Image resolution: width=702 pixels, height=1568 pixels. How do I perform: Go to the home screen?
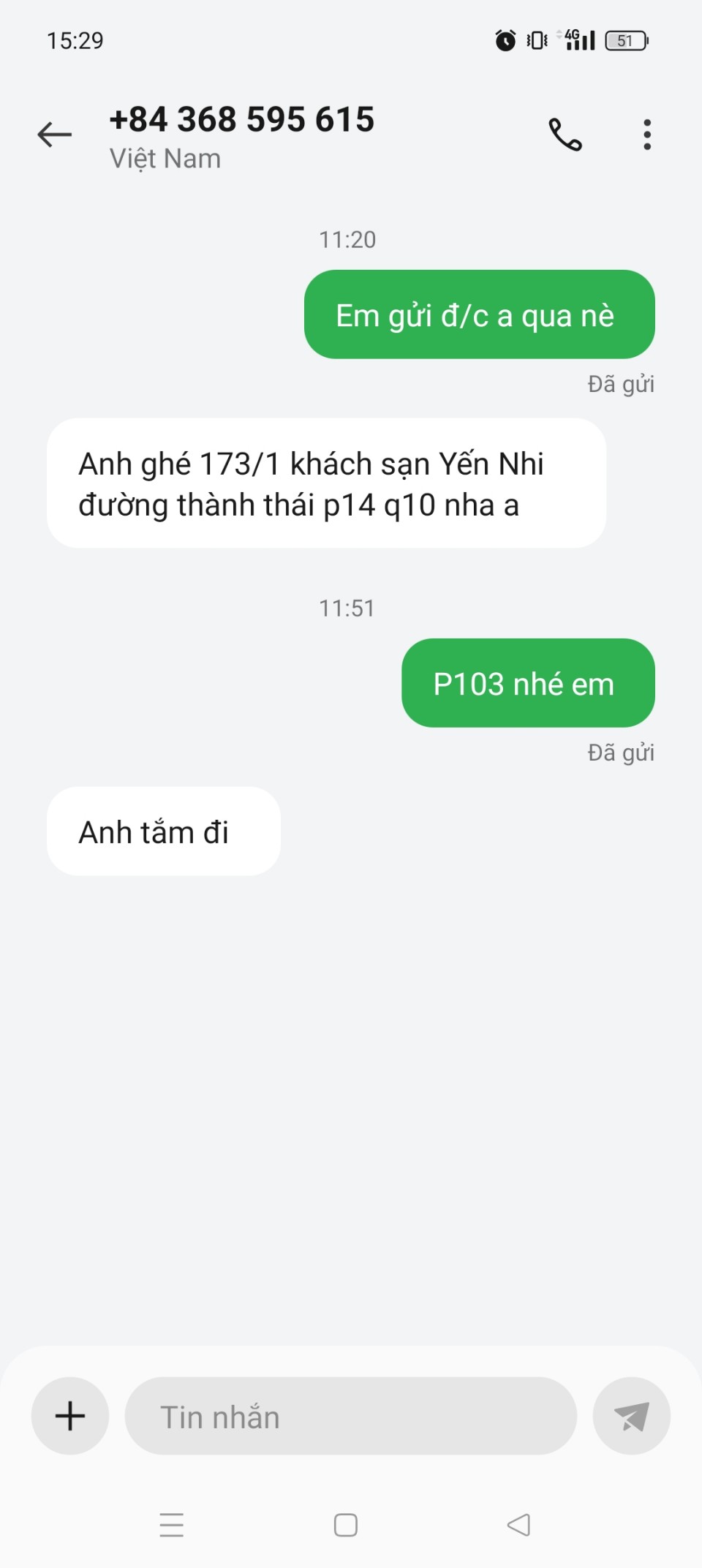click(346, 1525)
